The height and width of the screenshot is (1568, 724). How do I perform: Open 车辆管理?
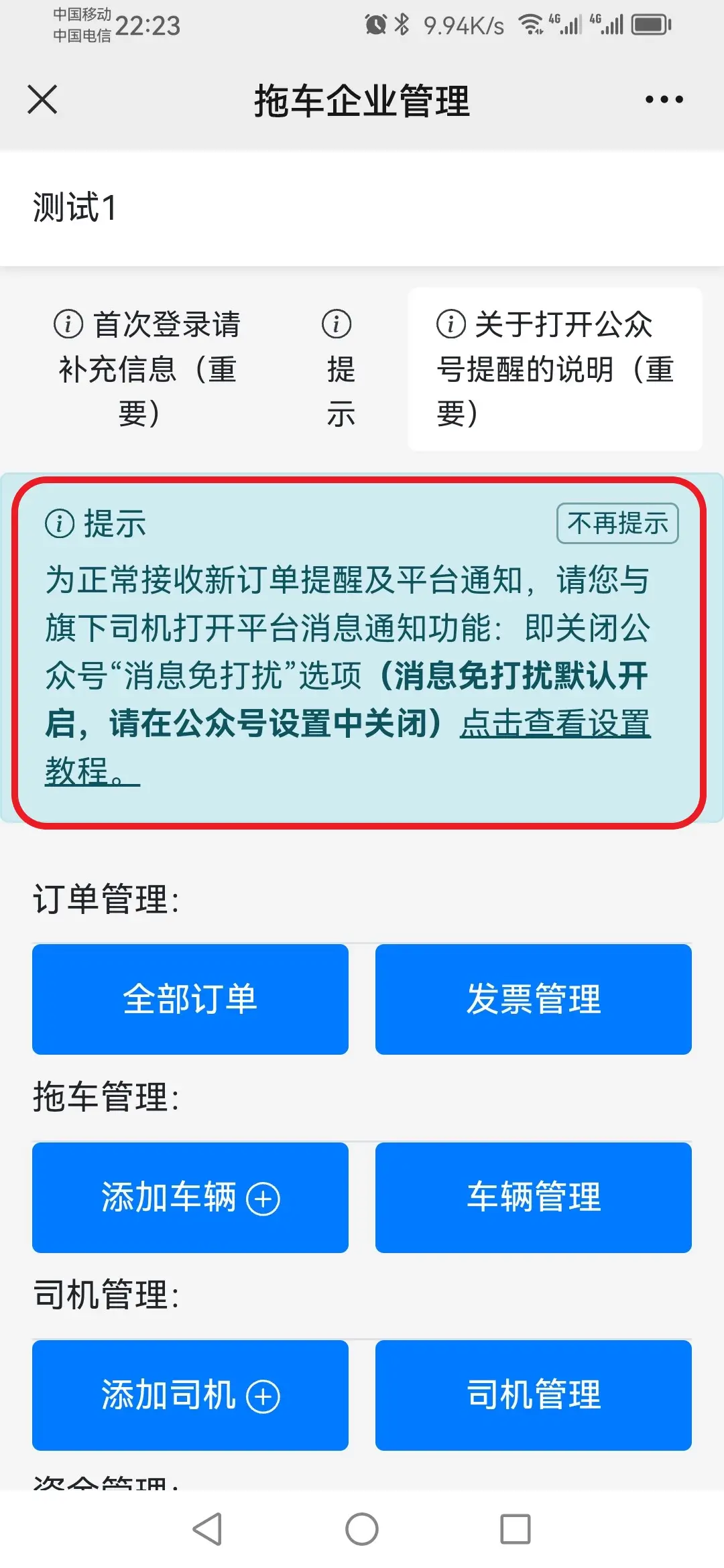click(x=533, y=1197)
